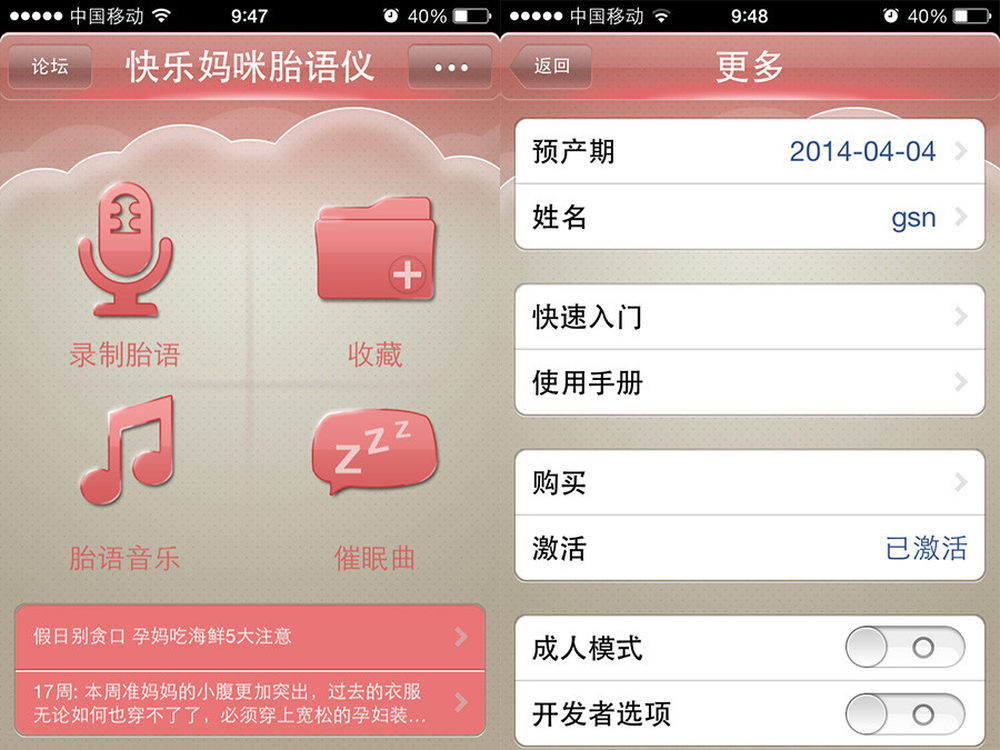Tap the 激活 activation row
Viewport: 1000px width, 750px height.
pyautogui.click(x=749, y=548)
